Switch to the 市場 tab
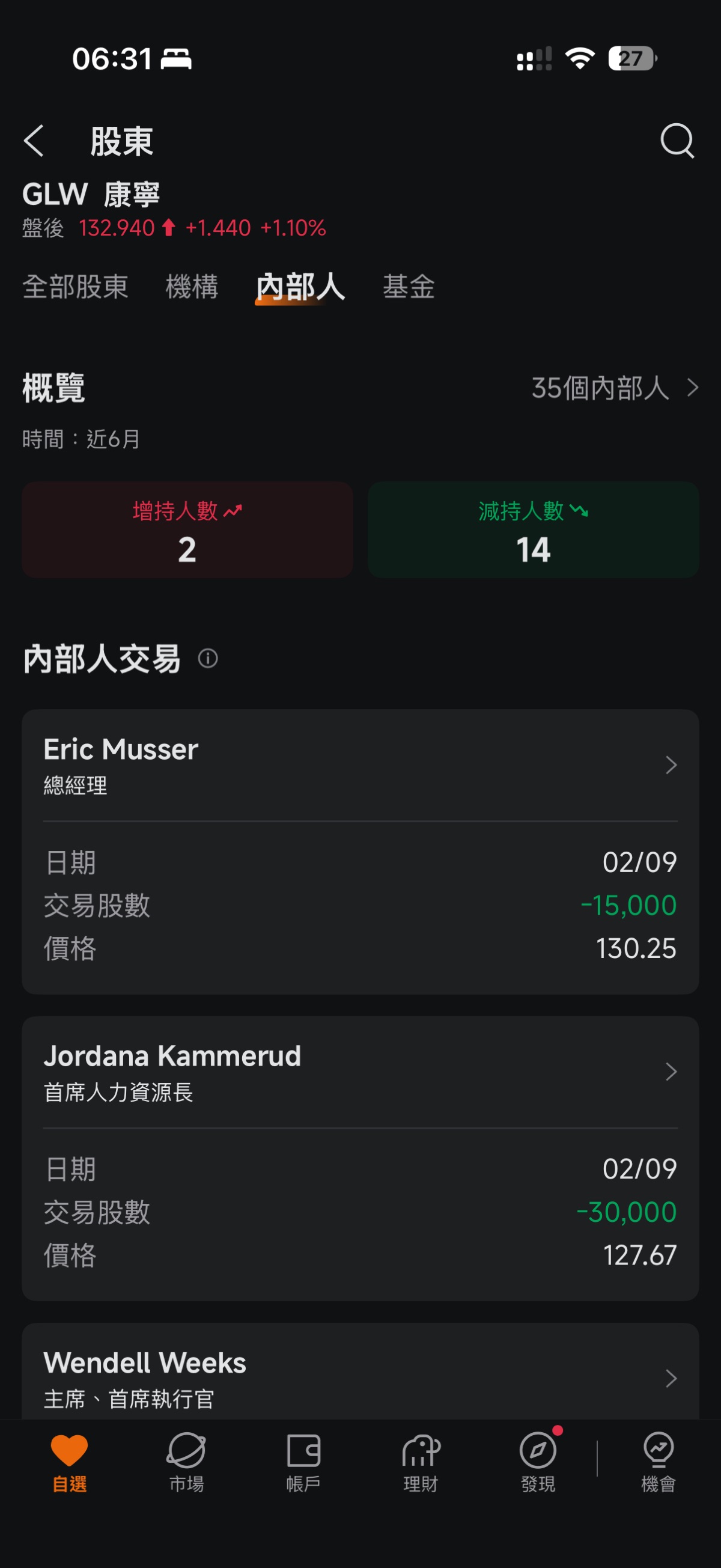This screenshot has height=1568, width=721. coord(186,1462)
